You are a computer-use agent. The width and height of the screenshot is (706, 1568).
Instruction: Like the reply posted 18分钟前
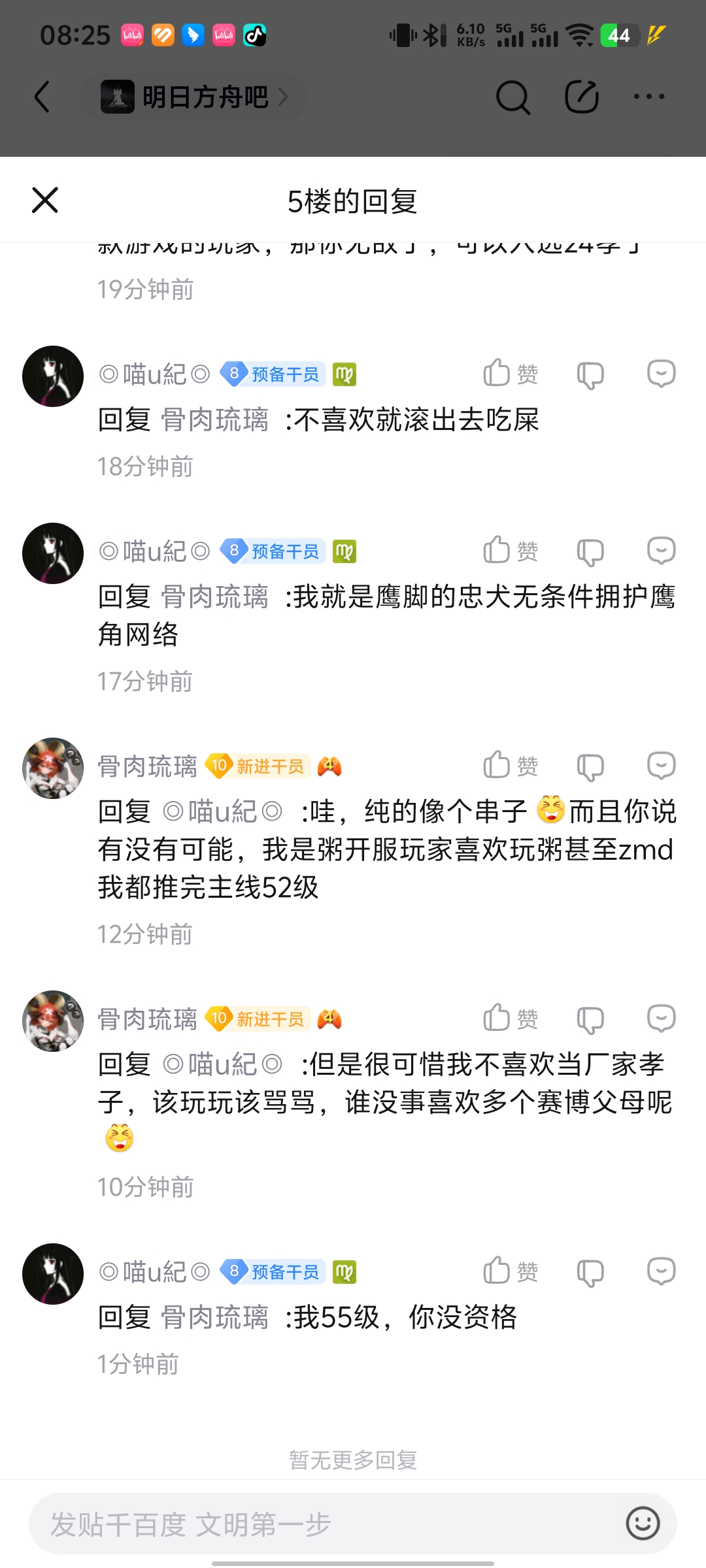pyautogui.click(x=511, y=374)
